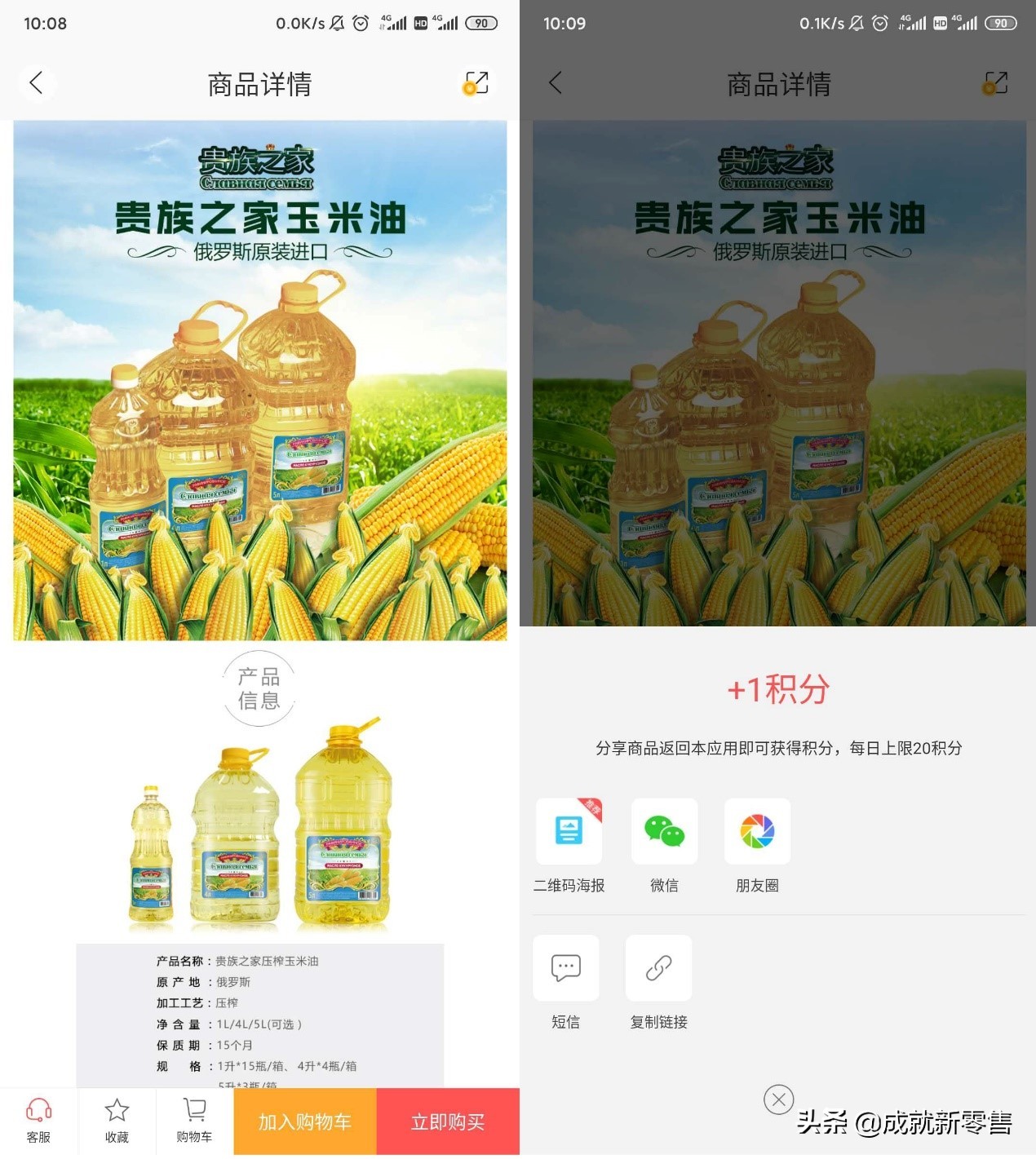This screenshot has height=1159, width=1036.
Task: Share via 短信 SMS icon
Action: pyautogui.click(x=566, y=968)
